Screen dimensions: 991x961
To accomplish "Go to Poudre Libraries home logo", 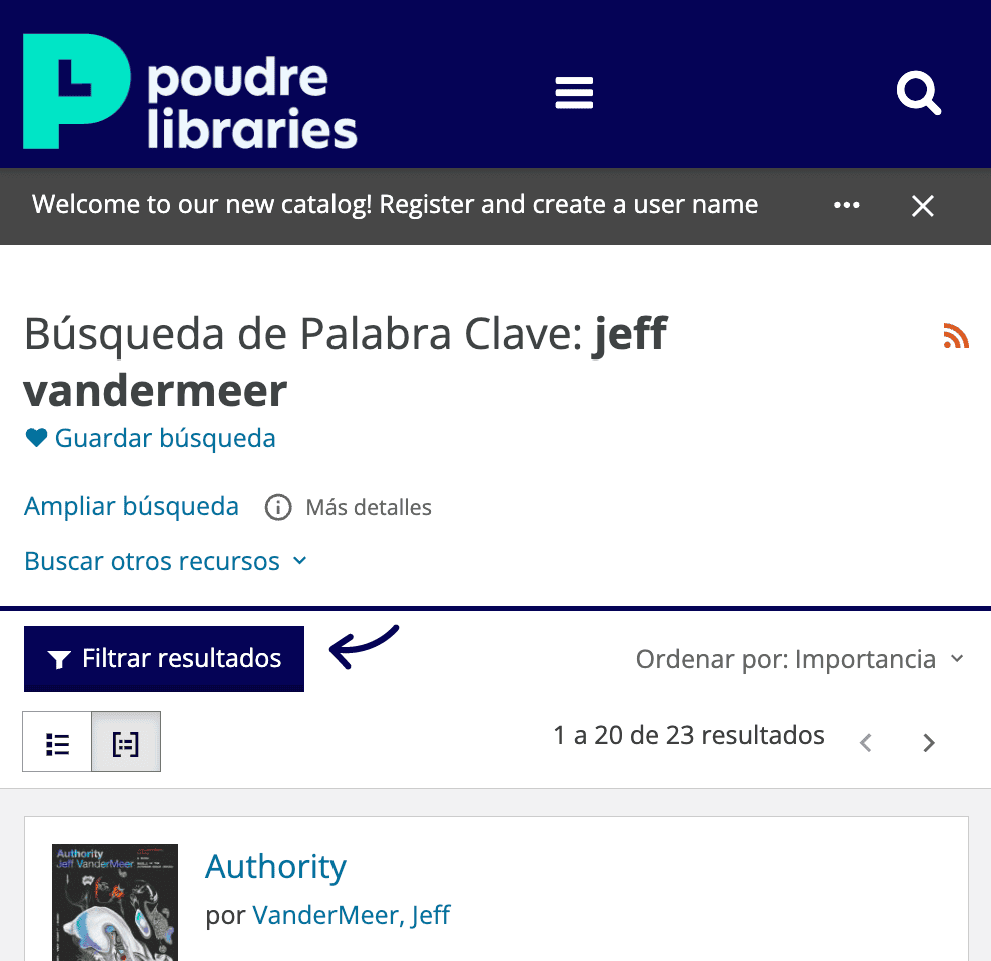I will coord(190,92).
